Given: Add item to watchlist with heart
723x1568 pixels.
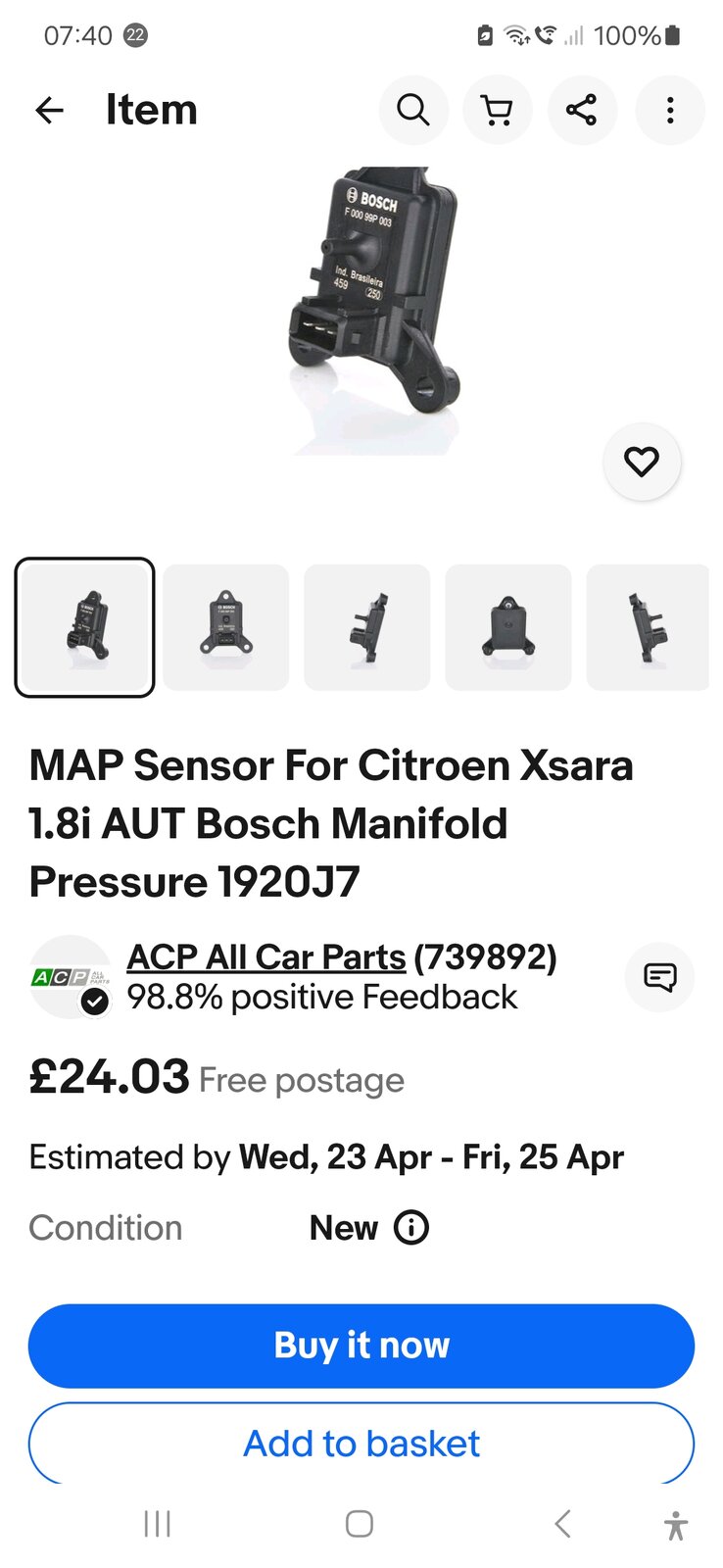Looking at the screenshot, I should click(x=642, y=462).
